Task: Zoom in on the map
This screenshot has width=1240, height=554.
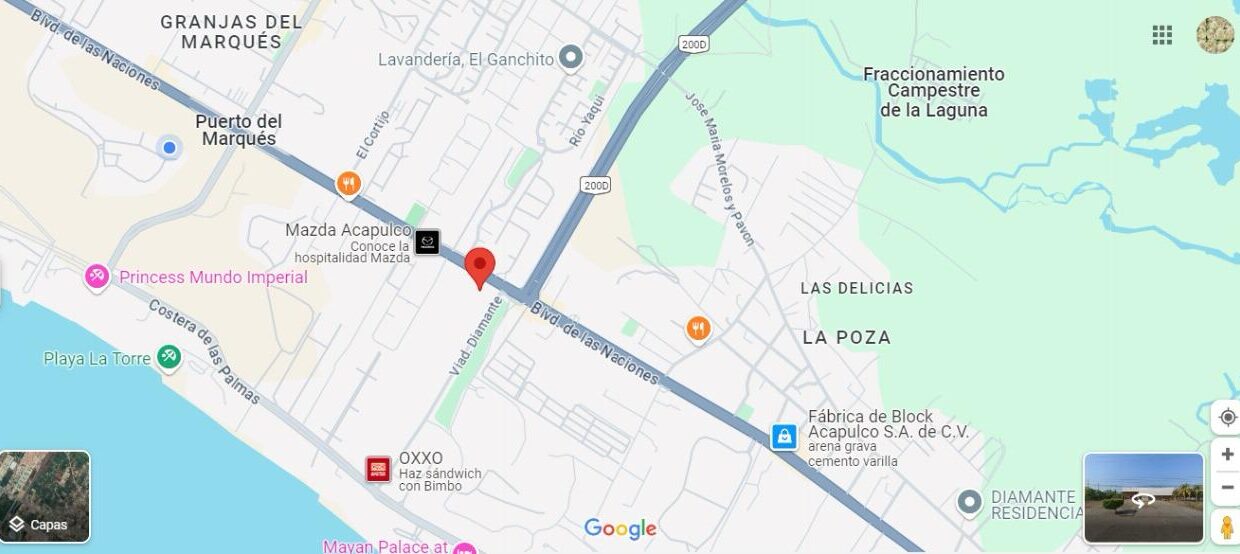Action: [x=1227, y=454]
